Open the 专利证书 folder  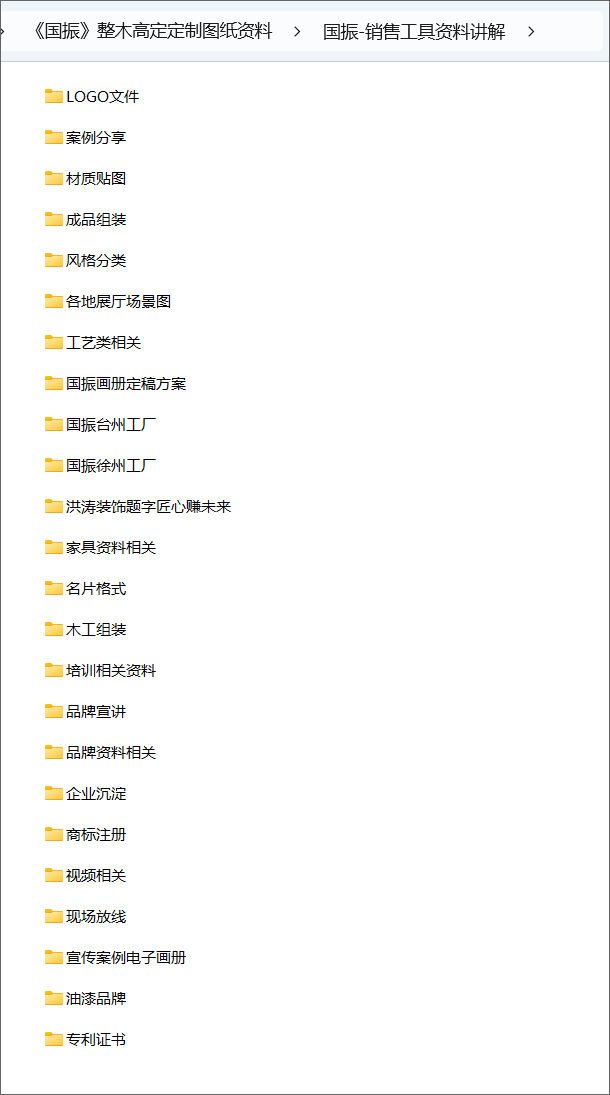coord(95,1040)
